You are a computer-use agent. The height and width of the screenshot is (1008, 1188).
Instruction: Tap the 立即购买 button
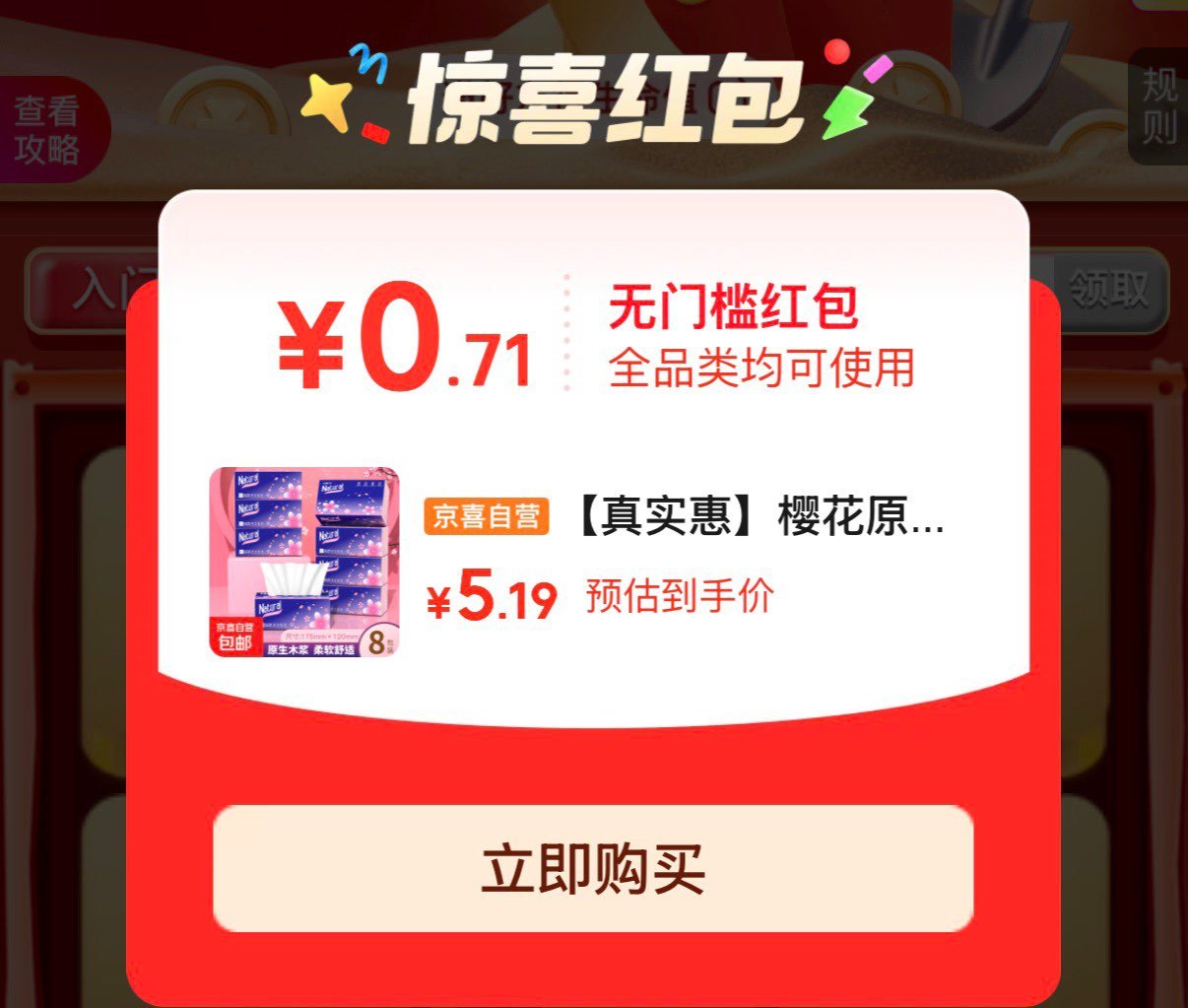[593, 868]
